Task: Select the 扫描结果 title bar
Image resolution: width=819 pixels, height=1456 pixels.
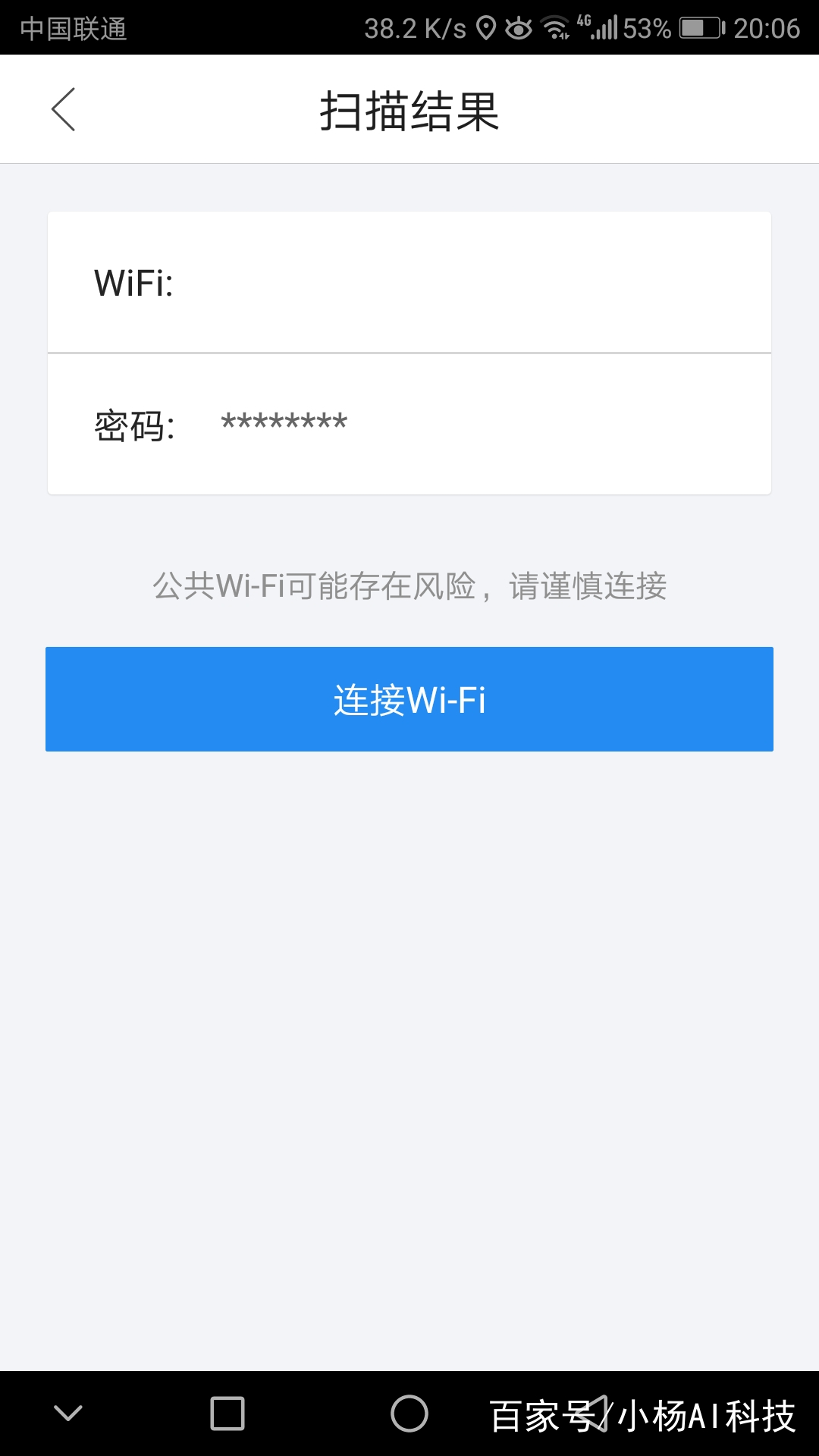Action: [x=409, y=109]
